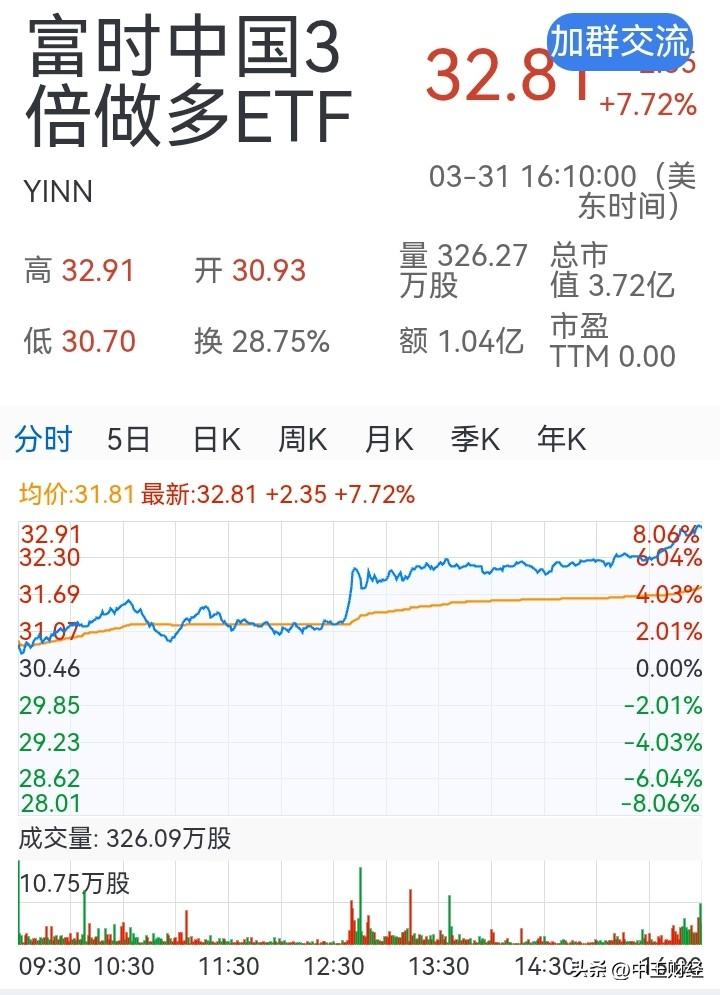The image size is (720, 995).
Task: Tap the 加群交流 button
Action: tap(621, 43)
